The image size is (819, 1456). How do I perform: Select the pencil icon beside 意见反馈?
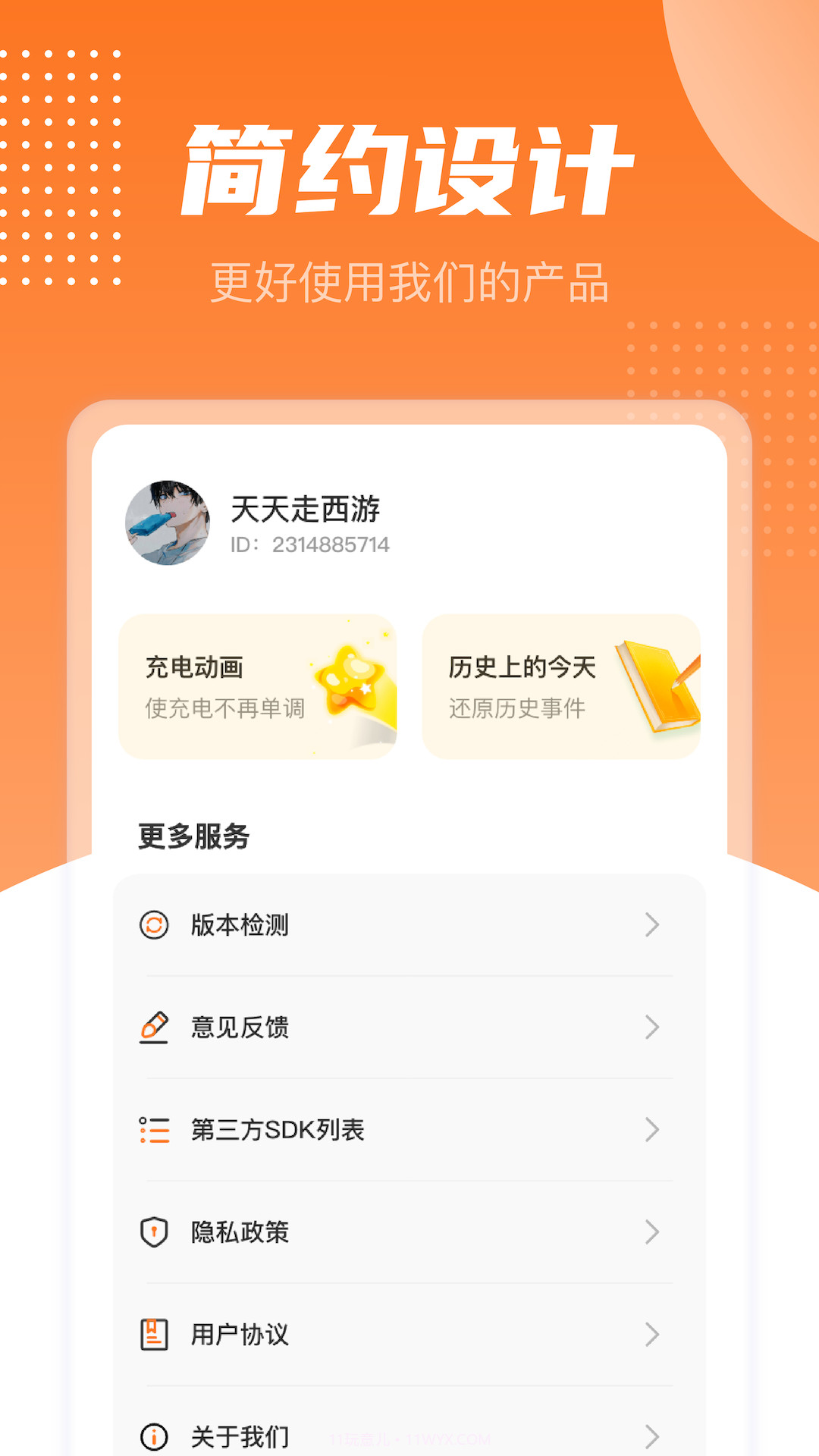[155, 1028]
